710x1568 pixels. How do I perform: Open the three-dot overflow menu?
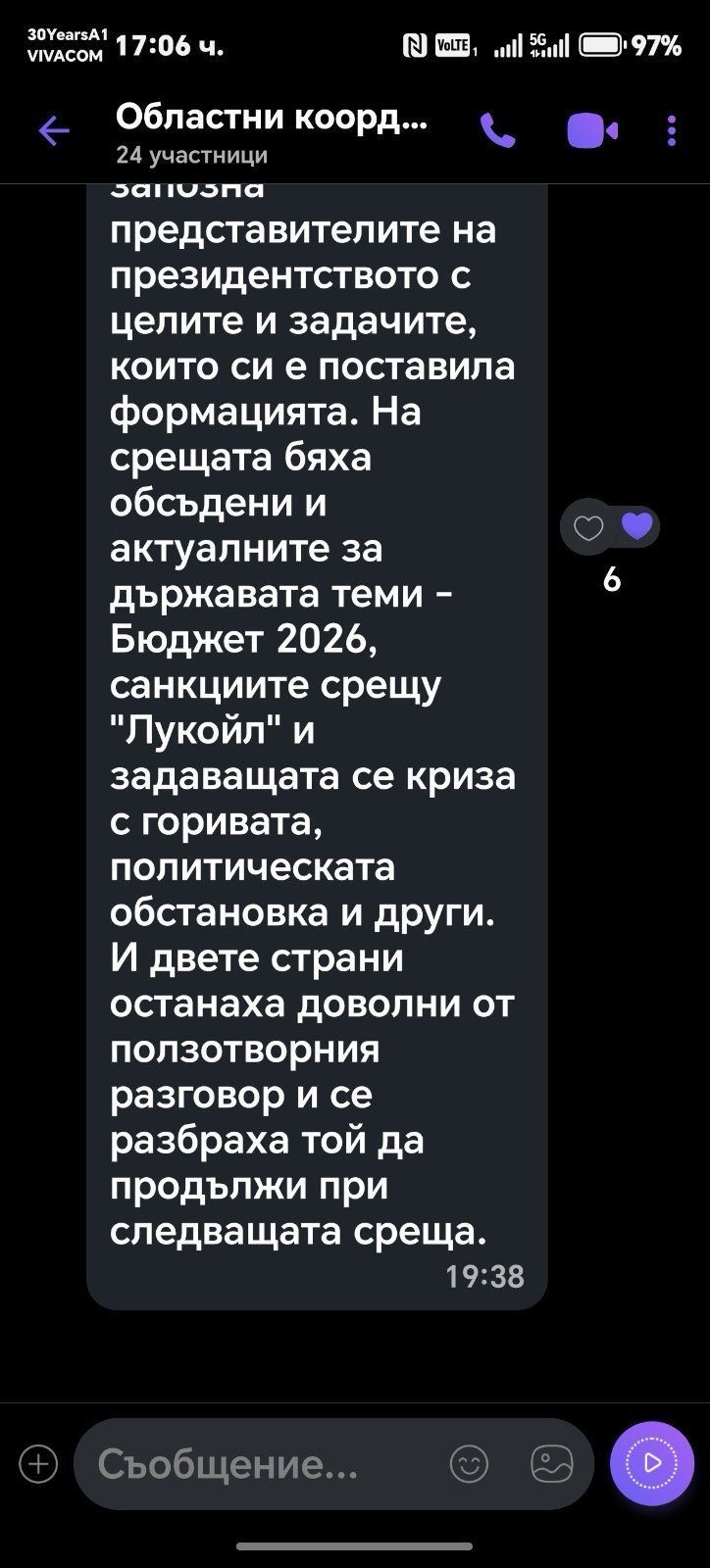(x=672, y=131)
